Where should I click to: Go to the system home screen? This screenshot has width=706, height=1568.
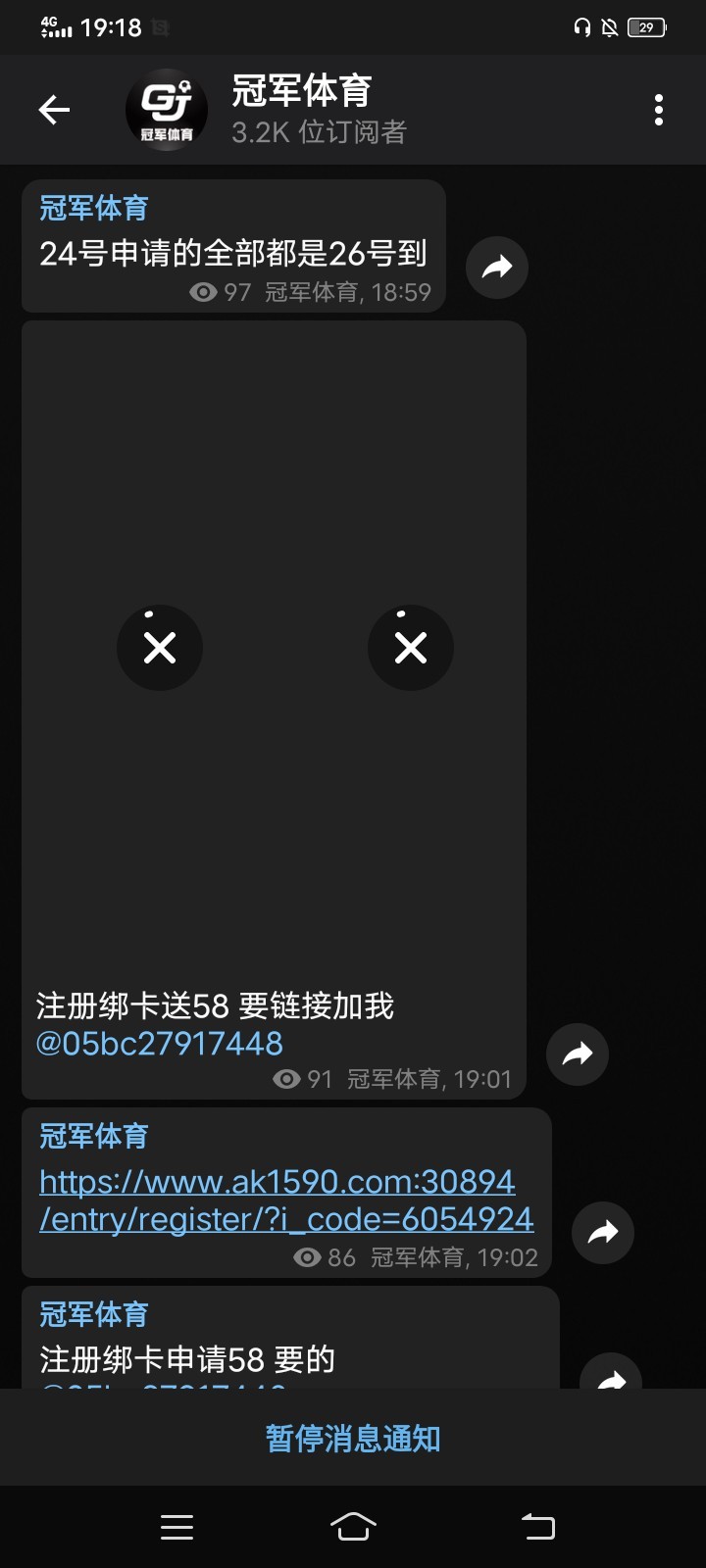point(353,1526)
